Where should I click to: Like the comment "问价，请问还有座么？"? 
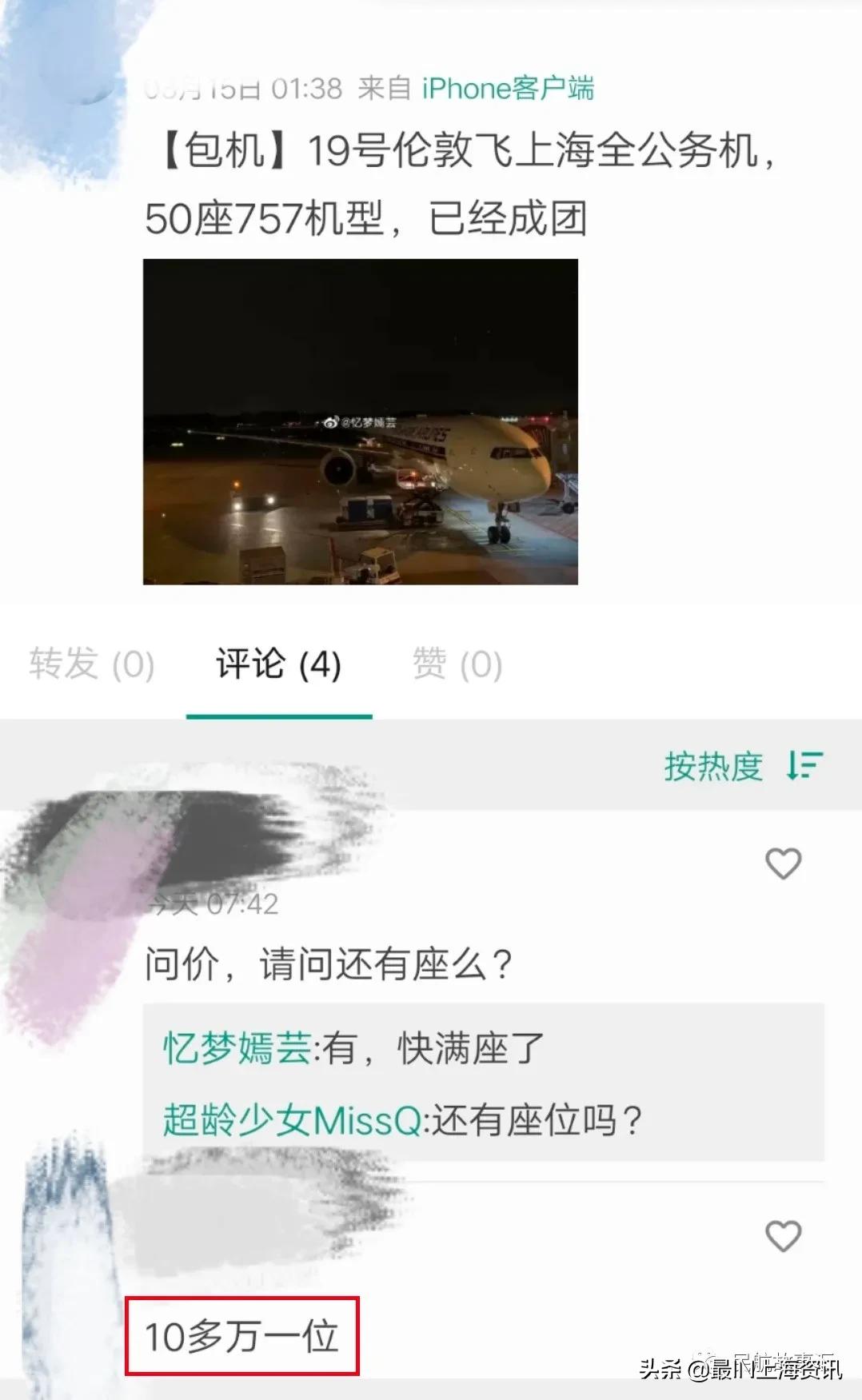tap(782, 864)
